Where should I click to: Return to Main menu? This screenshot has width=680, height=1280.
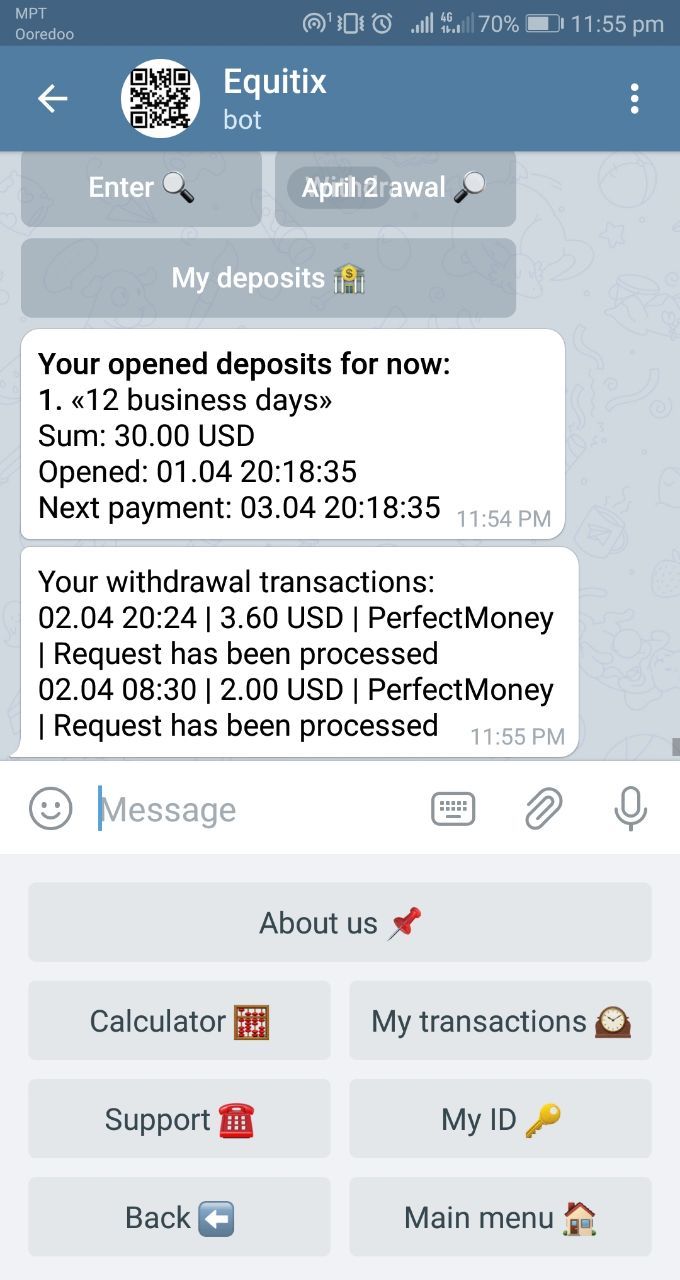pyautogui.click(x=500, y=1217)
